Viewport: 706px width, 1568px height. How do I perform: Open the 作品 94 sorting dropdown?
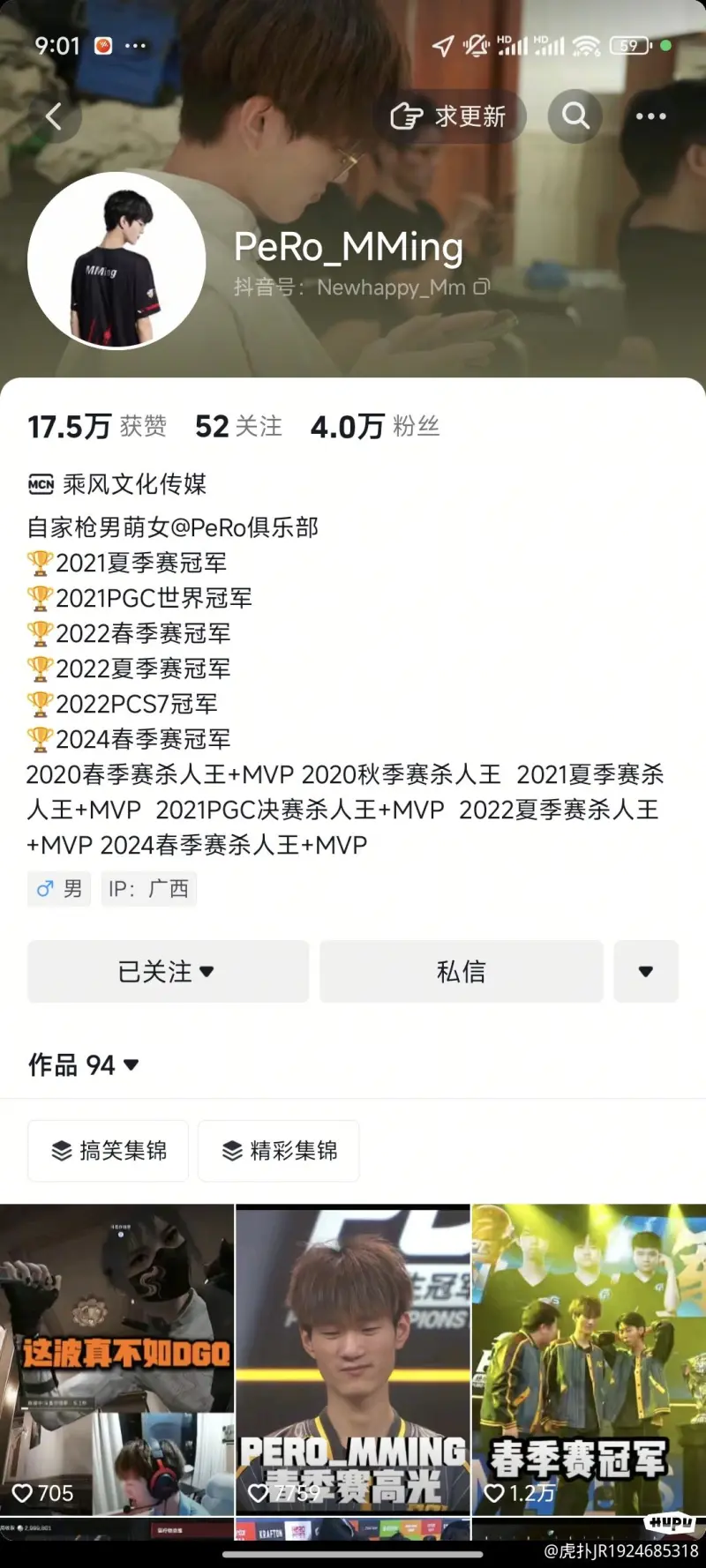[x=84, y=1065]
